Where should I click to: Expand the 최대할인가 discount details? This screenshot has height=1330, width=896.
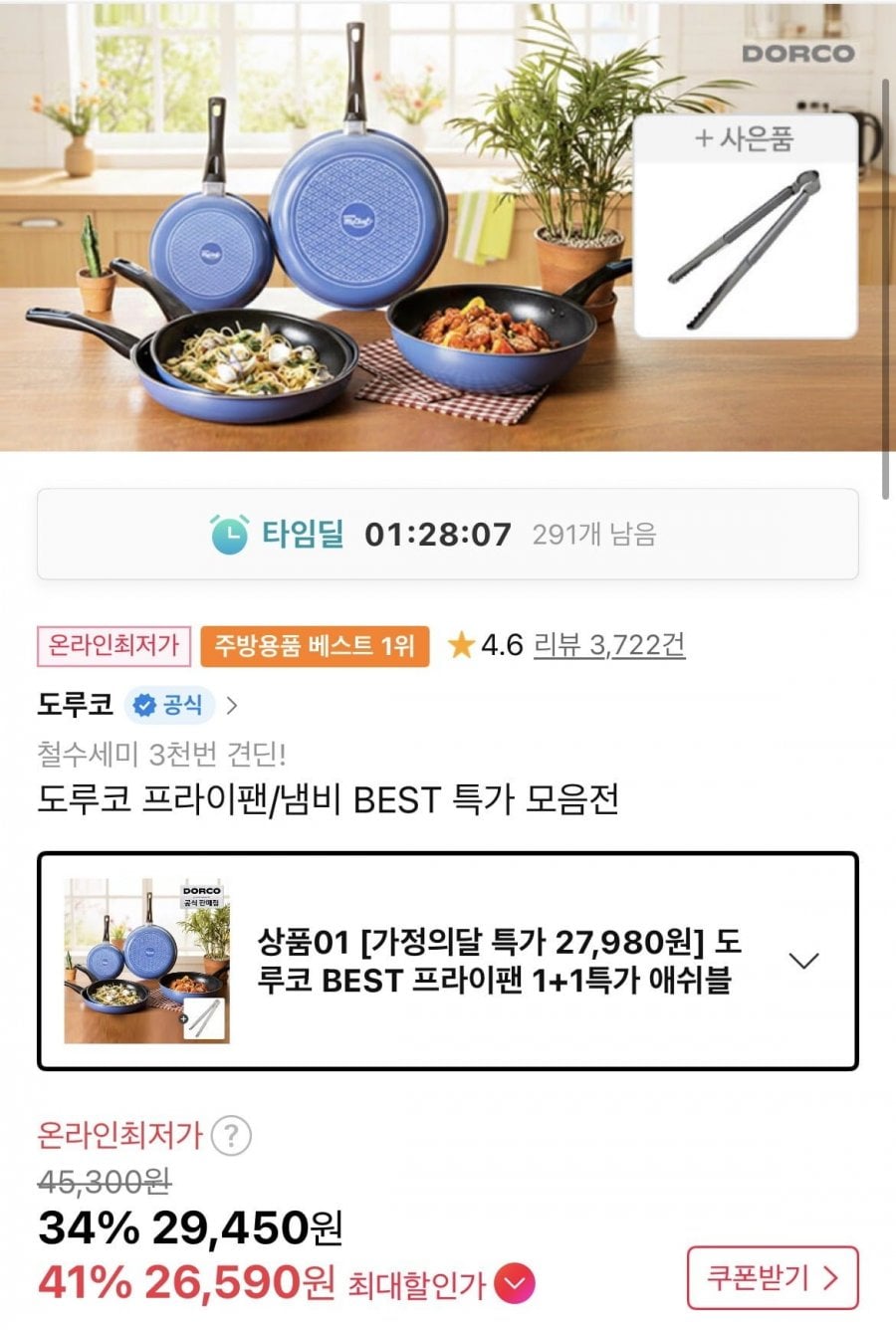pos(515,1284)
